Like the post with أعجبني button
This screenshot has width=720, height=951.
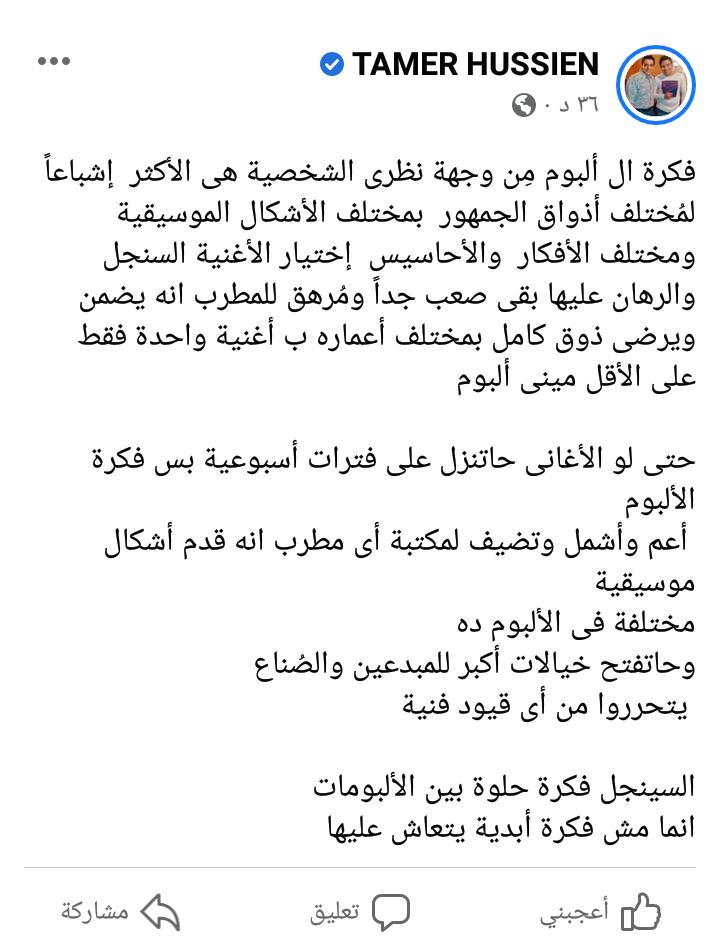coord(600,911)
